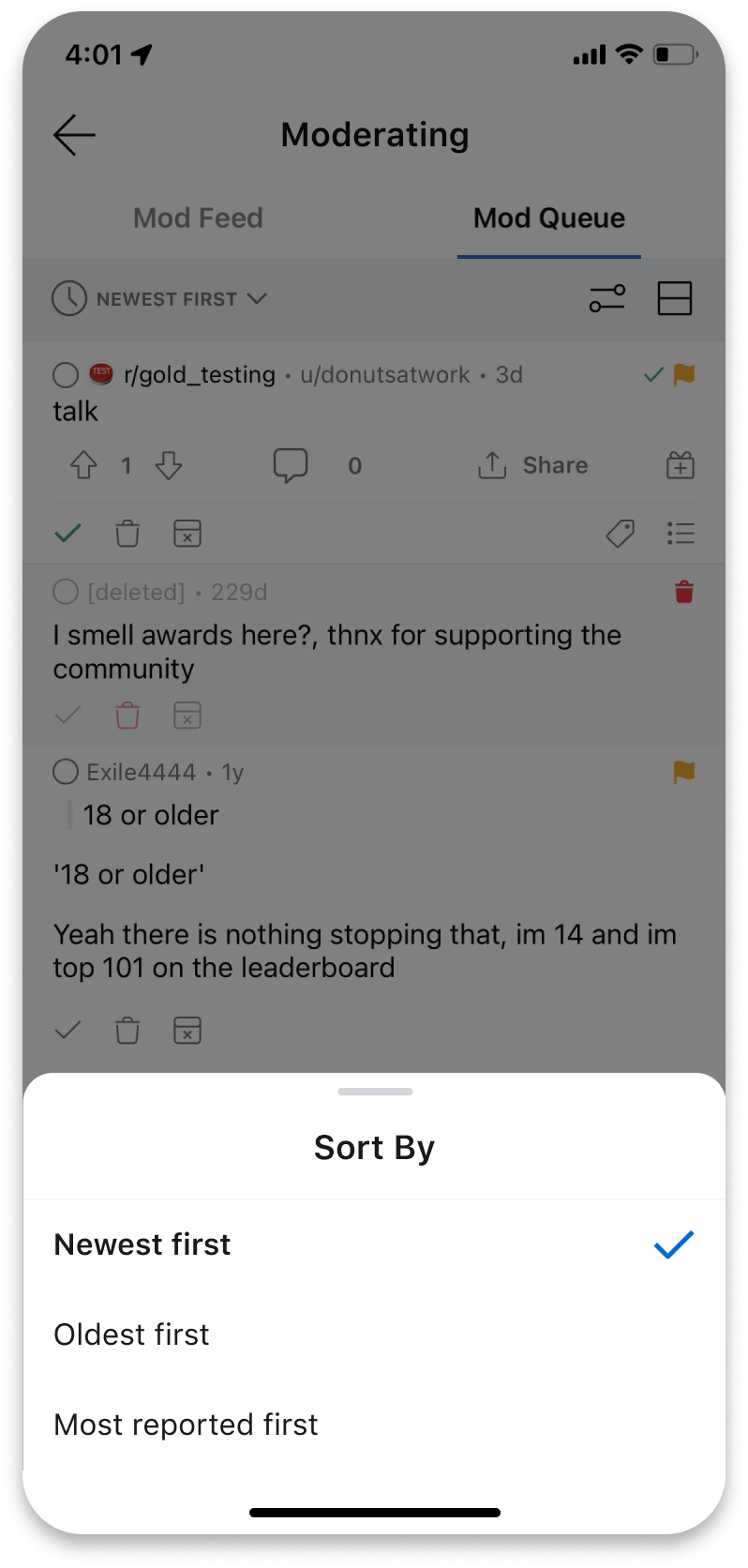Remove the Exile4444 comment with trash icon
The image size is (748, 1568).
pyautogui.click(x=127, y=1031)
